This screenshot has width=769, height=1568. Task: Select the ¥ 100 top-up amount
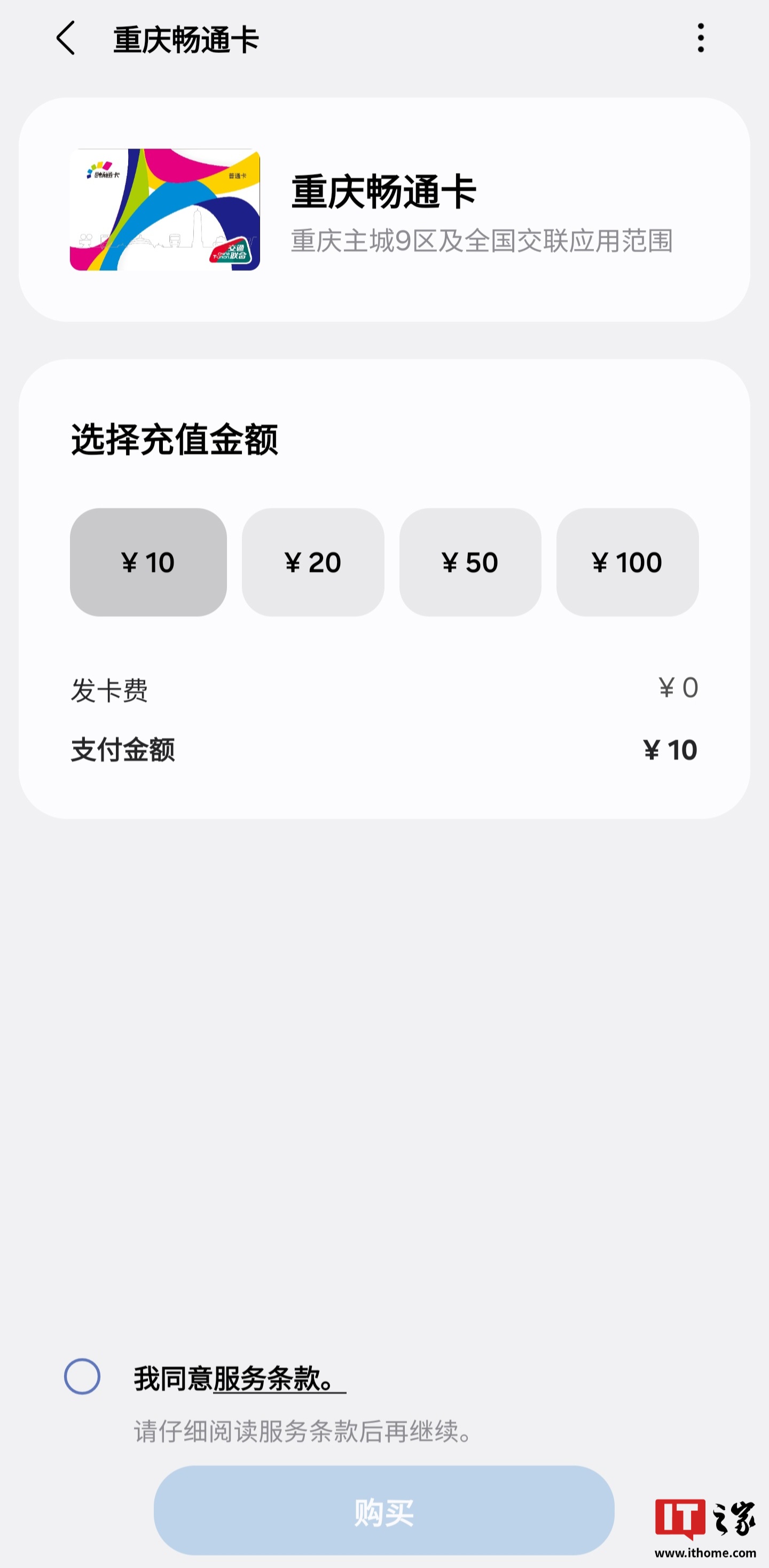click(x=627, y=562)
